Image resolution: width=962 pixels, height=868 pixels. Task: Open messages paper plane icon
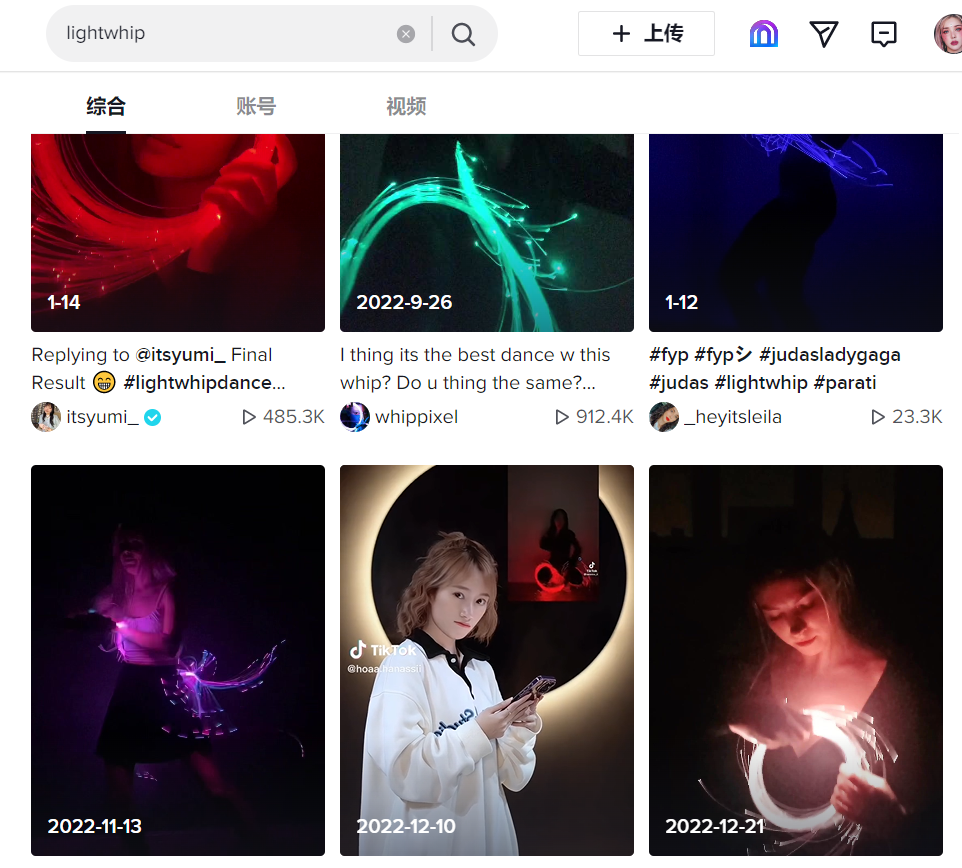[x=823, y=34]
